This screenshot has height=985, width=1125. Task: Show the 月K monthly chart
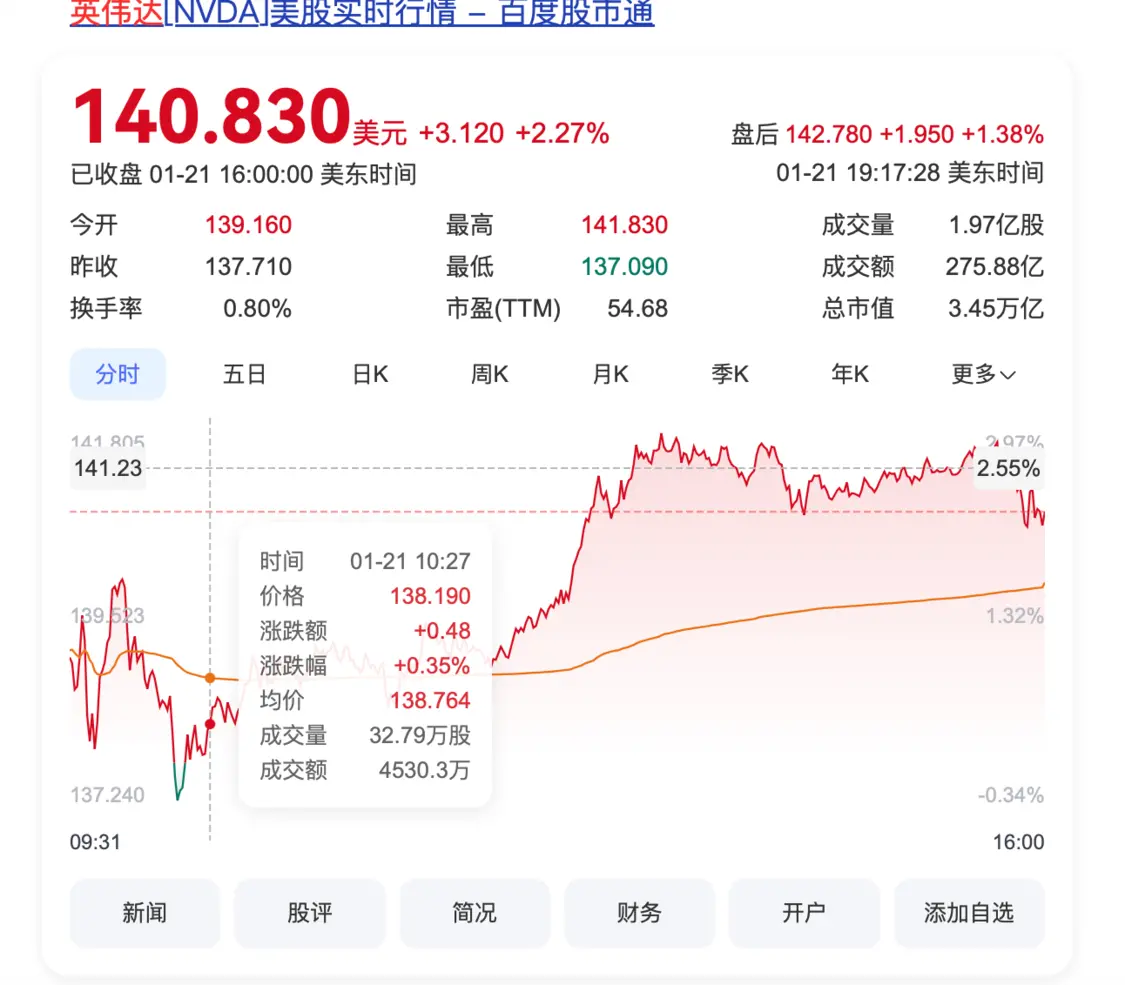610,375
